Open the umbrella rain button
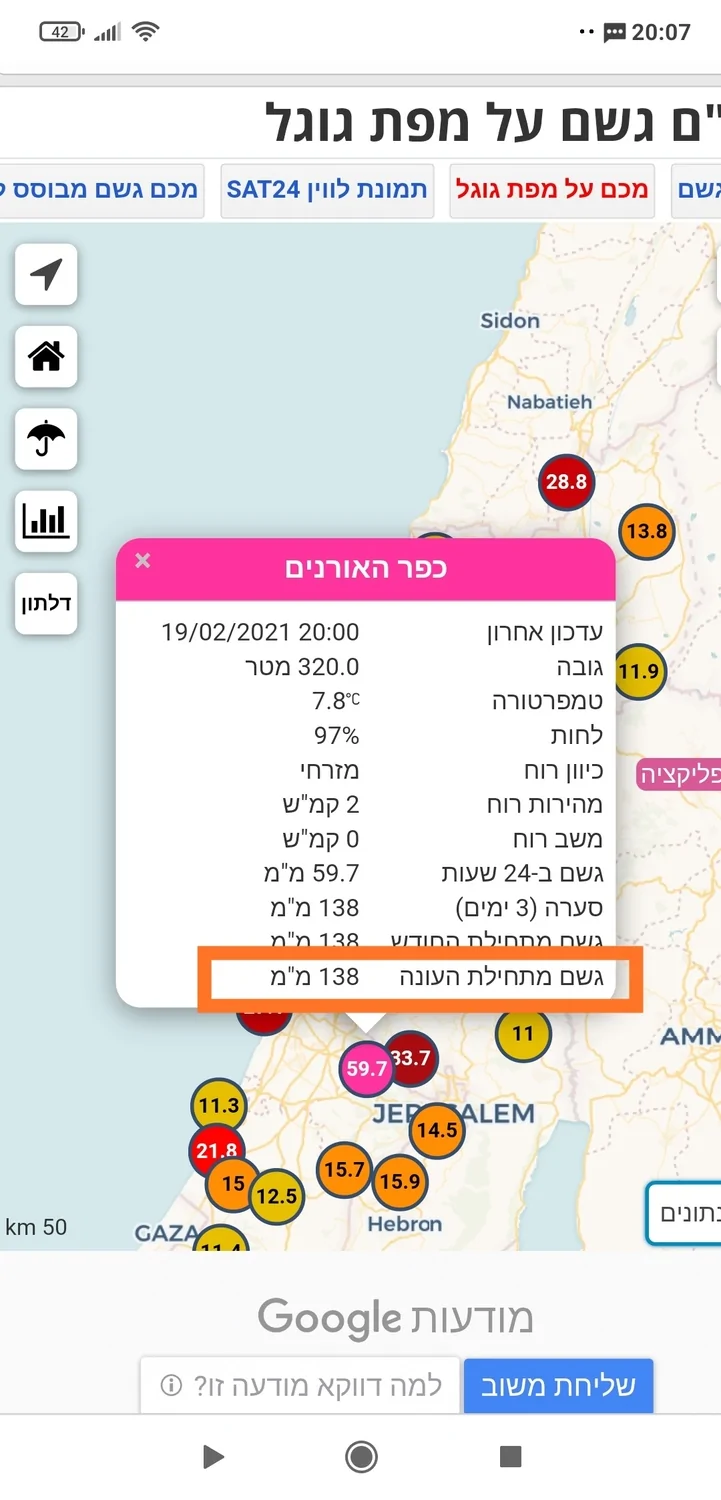The height and width of the screenshot is (1500, 721). (x=46, y=438)
